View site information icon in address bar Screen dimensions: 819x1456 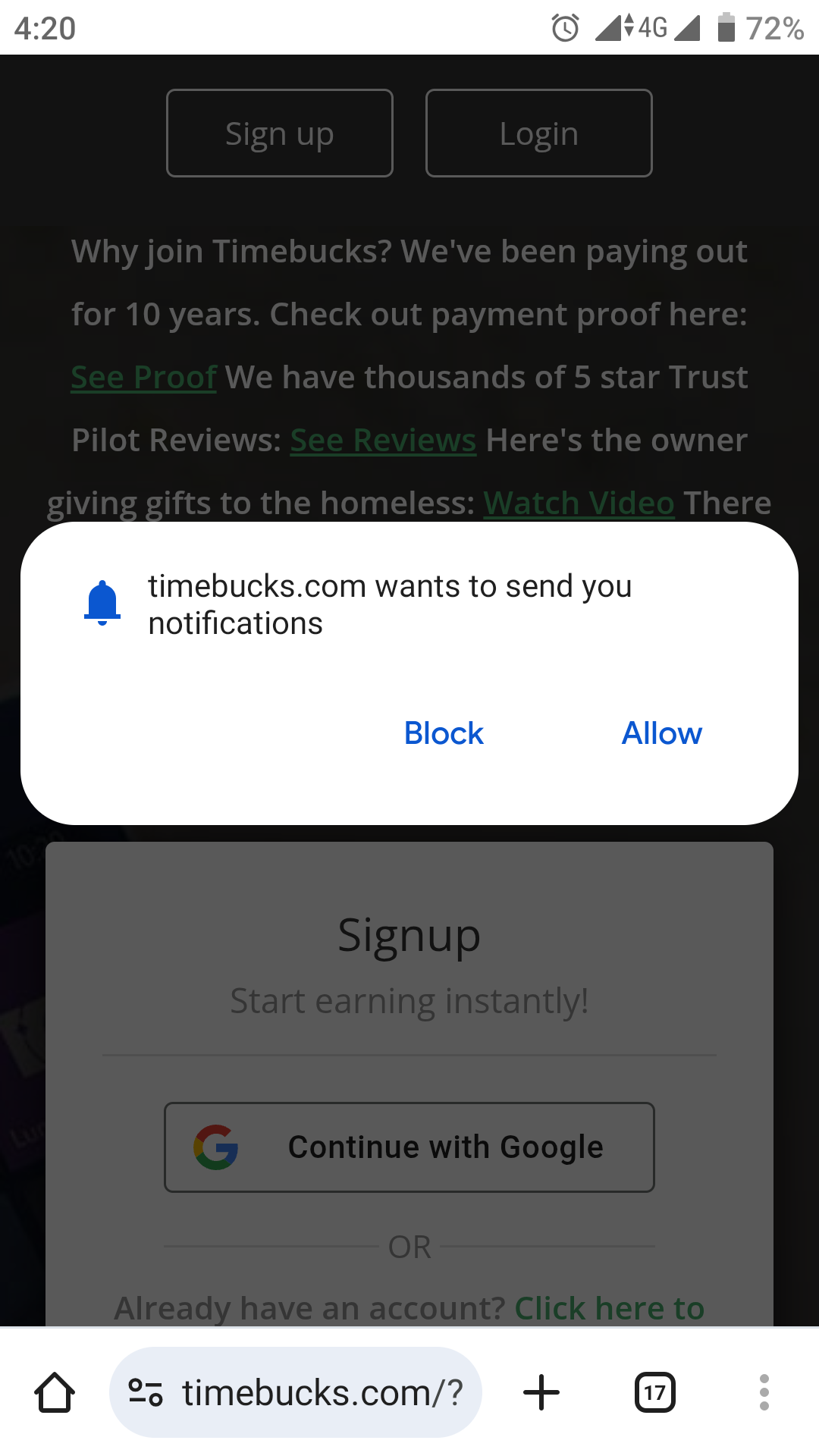pyautogui.click(x=146, y=1392)
